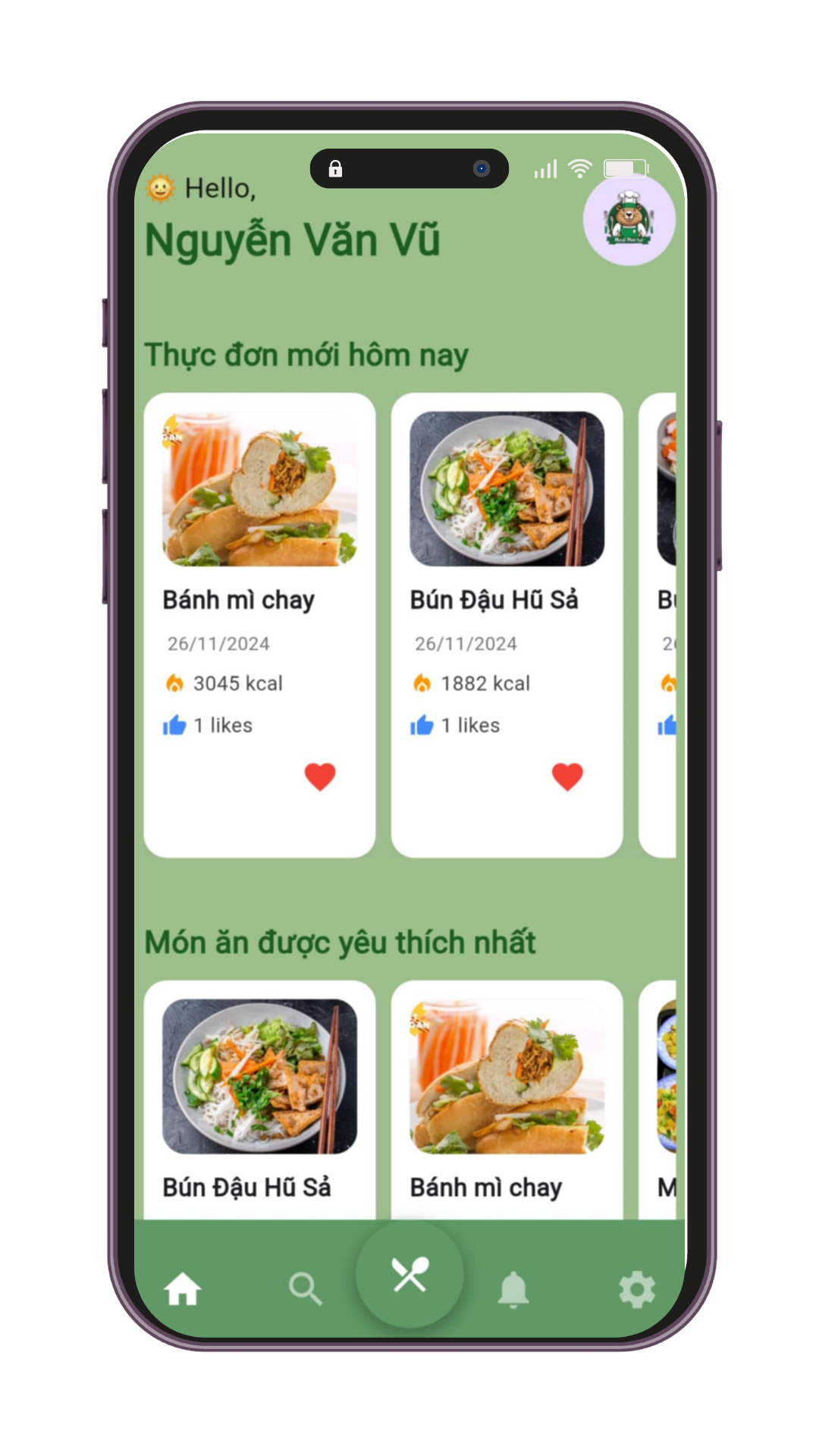The width and height of the screenshot is (819, 1456).
Task: Open Bánh mì chay card in today's menu
Action: (259, 531)
